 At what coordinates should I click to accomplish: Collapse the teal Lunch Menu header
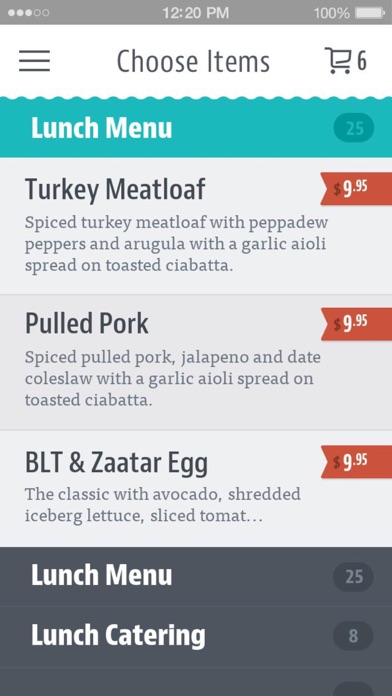click(196, 128)
